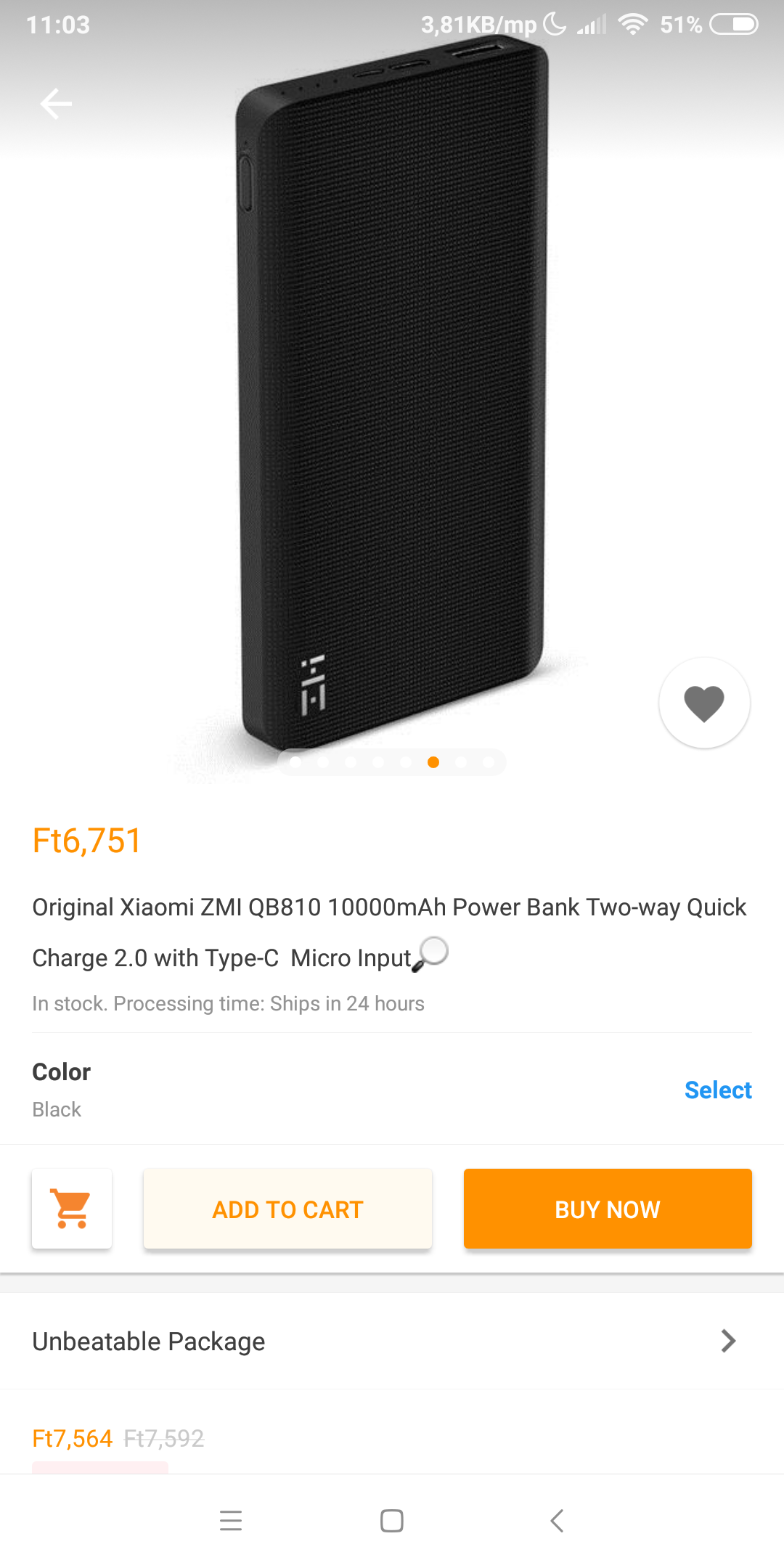
Task: Open the shopping cart icon
Action: point(72,1209)
